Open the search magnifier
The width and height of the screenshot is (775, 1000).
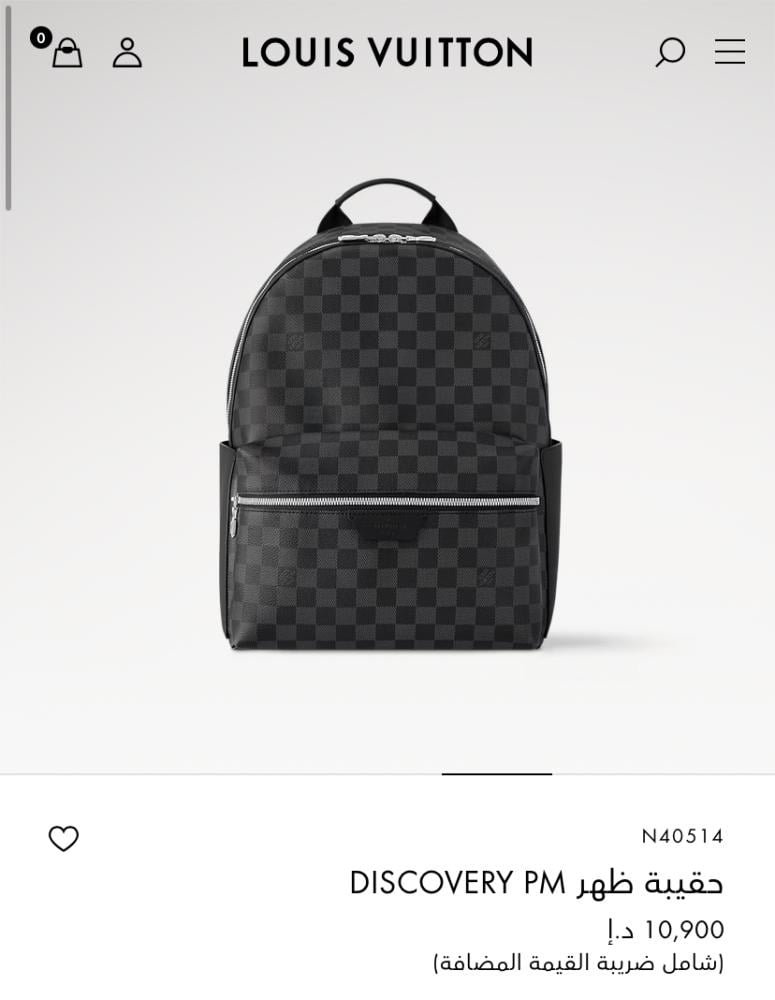tap(669, 52)
